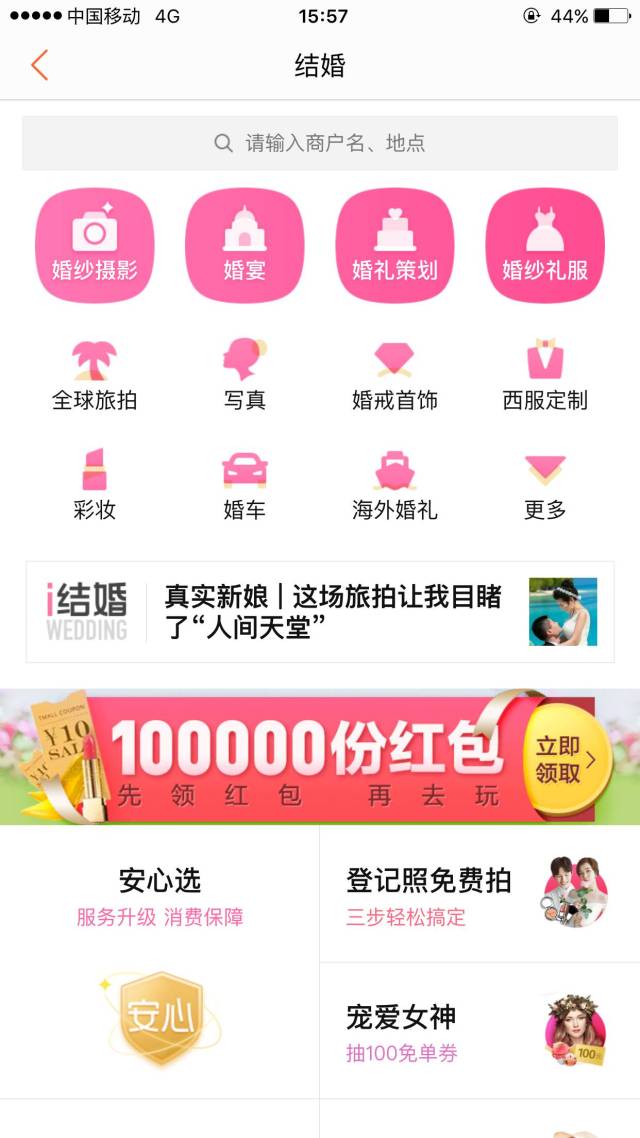640x1138 pixels.
Task: Browse 婚戒首饰 rings and jewelry
Action: tap(395, 376)
